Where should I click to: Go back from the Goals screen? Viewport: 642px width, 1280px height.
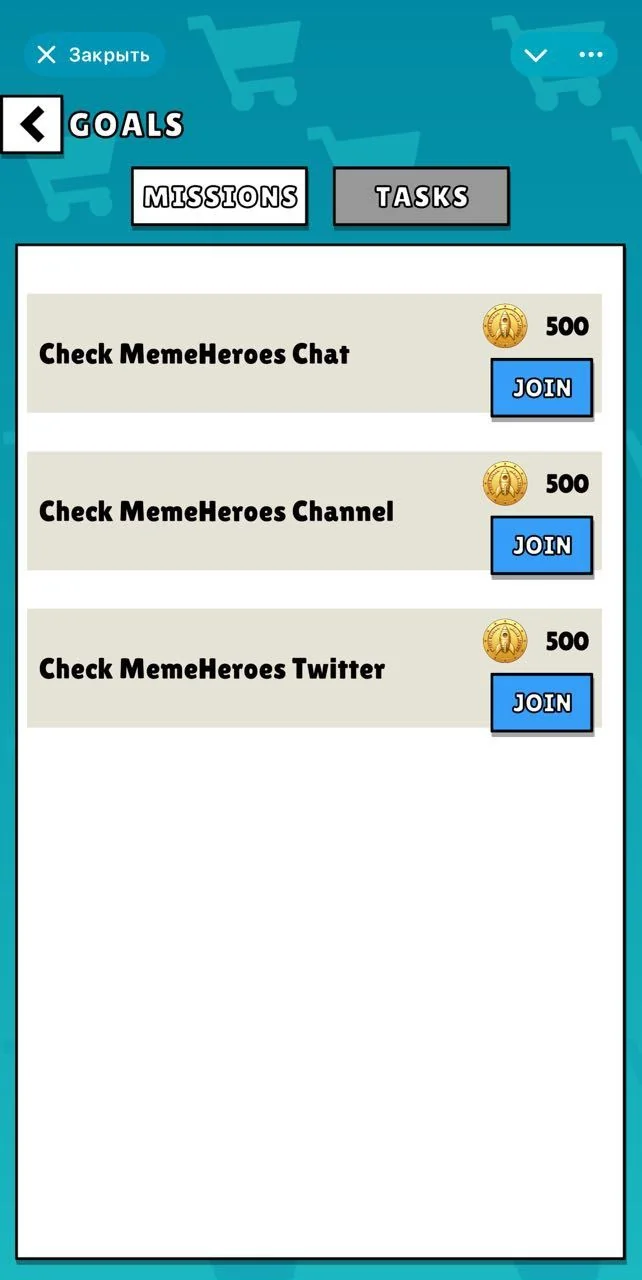click(x=32, y=125)
